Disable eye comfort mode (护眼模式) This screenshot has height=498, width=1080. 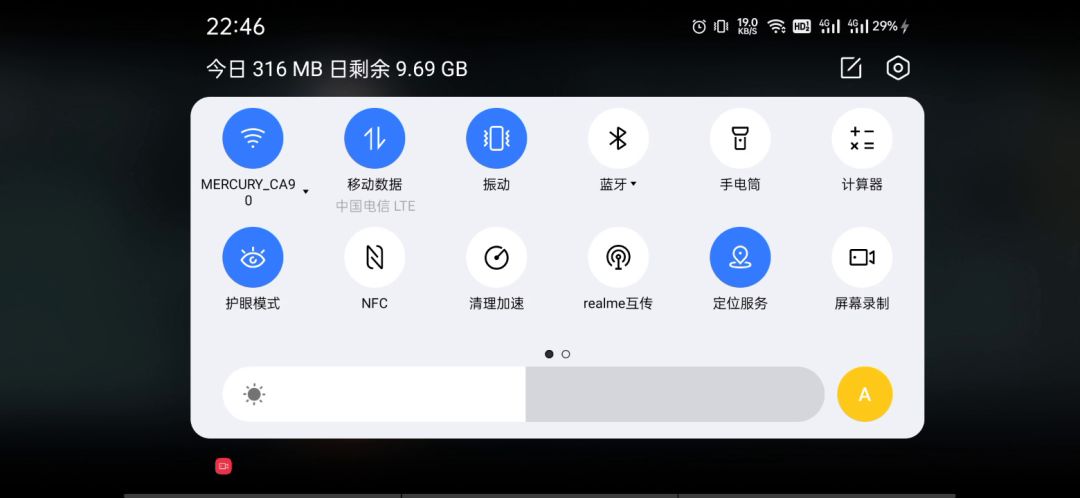click(x=253, y=257)
